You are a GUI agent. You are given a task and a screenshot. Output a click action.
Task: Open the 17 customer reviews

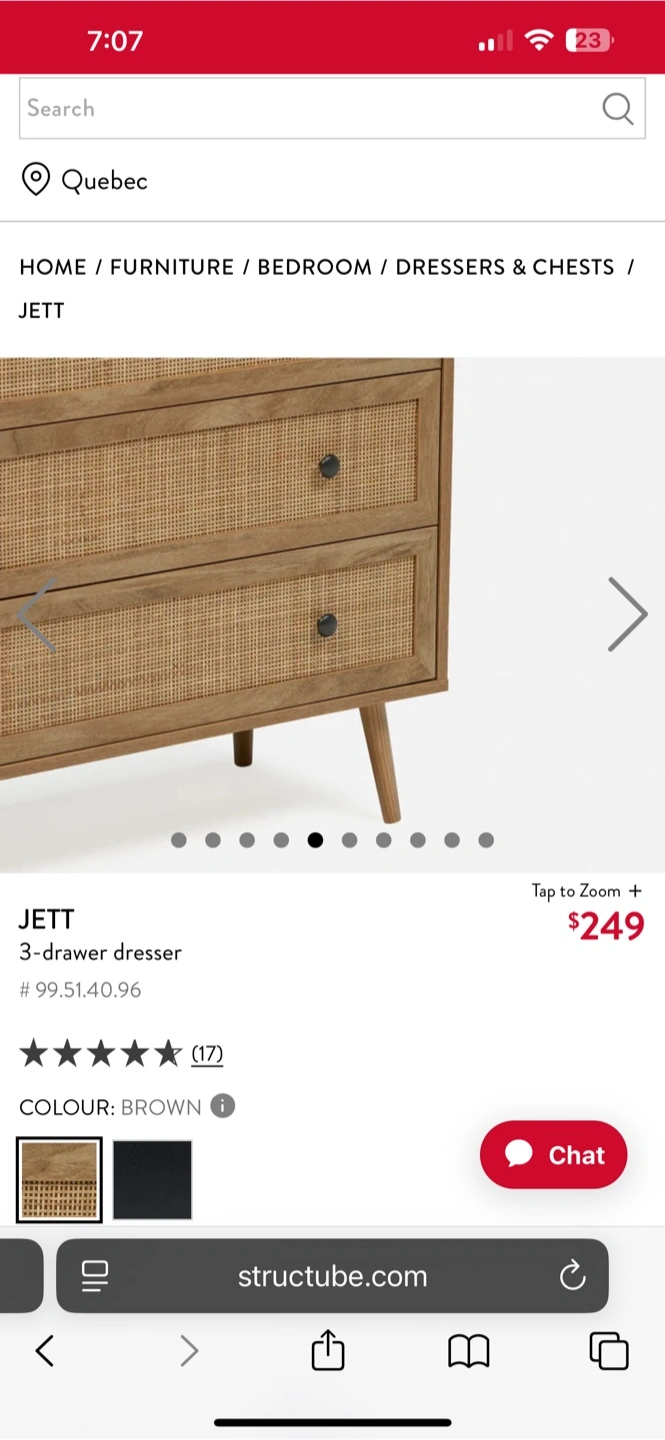(x=207, y=1053)
